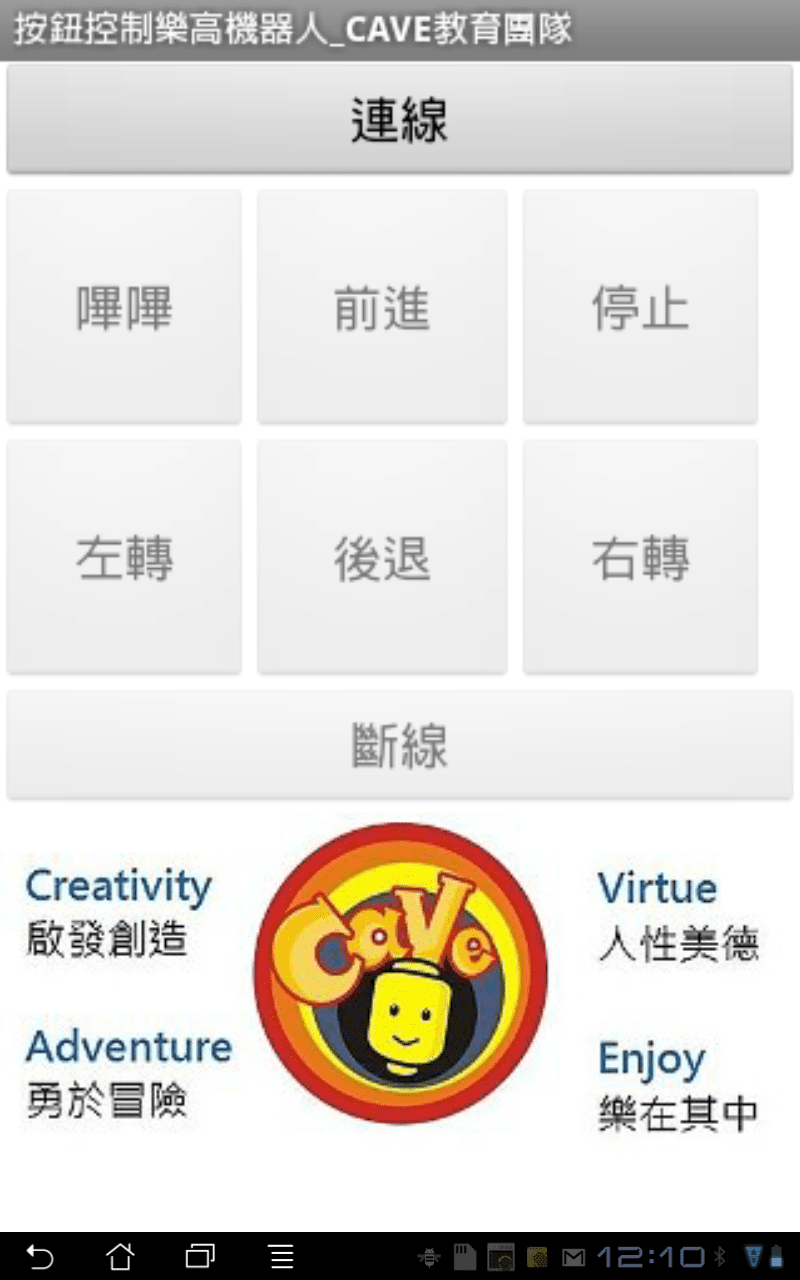
Task: Turn the robot right with 右轉
Action: pos(640,557)
